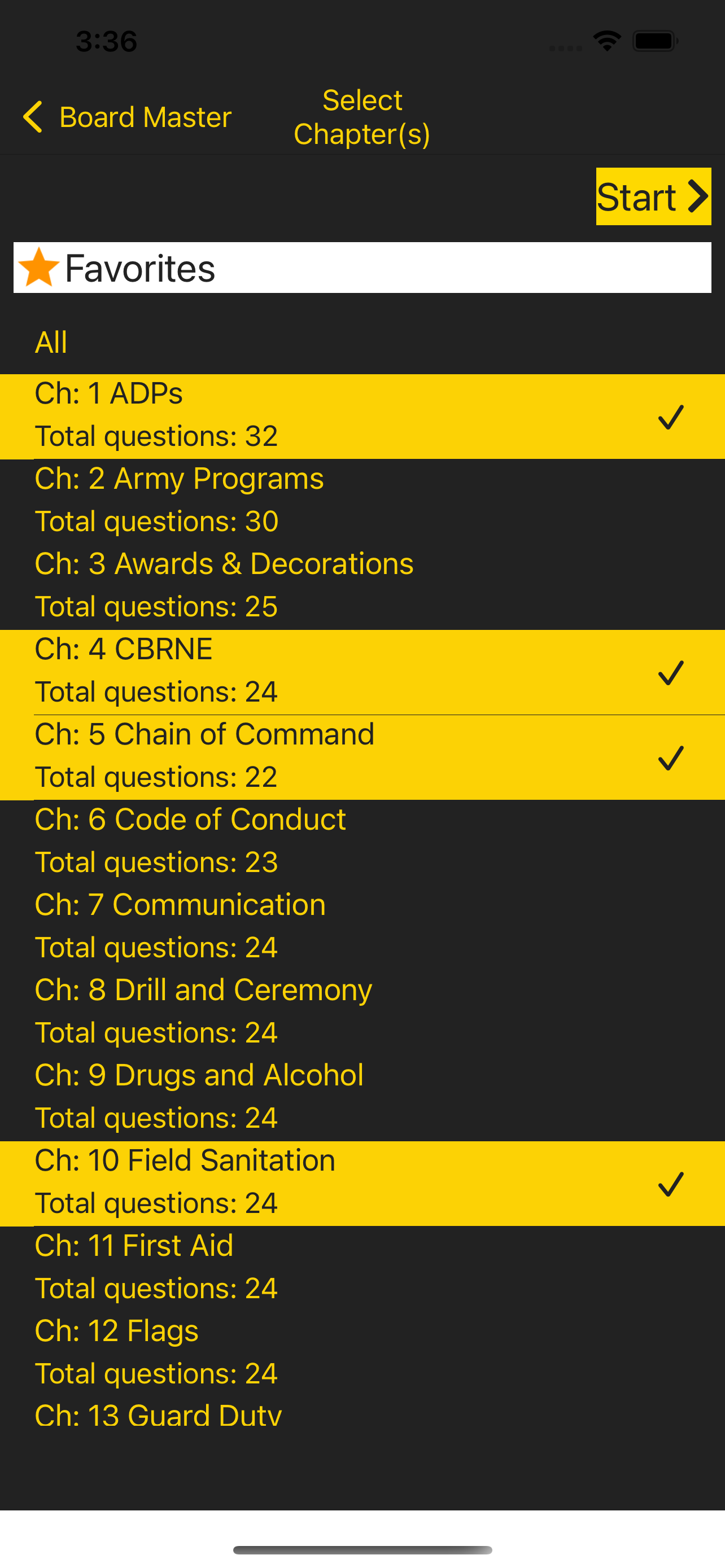
Task: Check Ch: 11 First Aid
Action: coord(362,1268)
